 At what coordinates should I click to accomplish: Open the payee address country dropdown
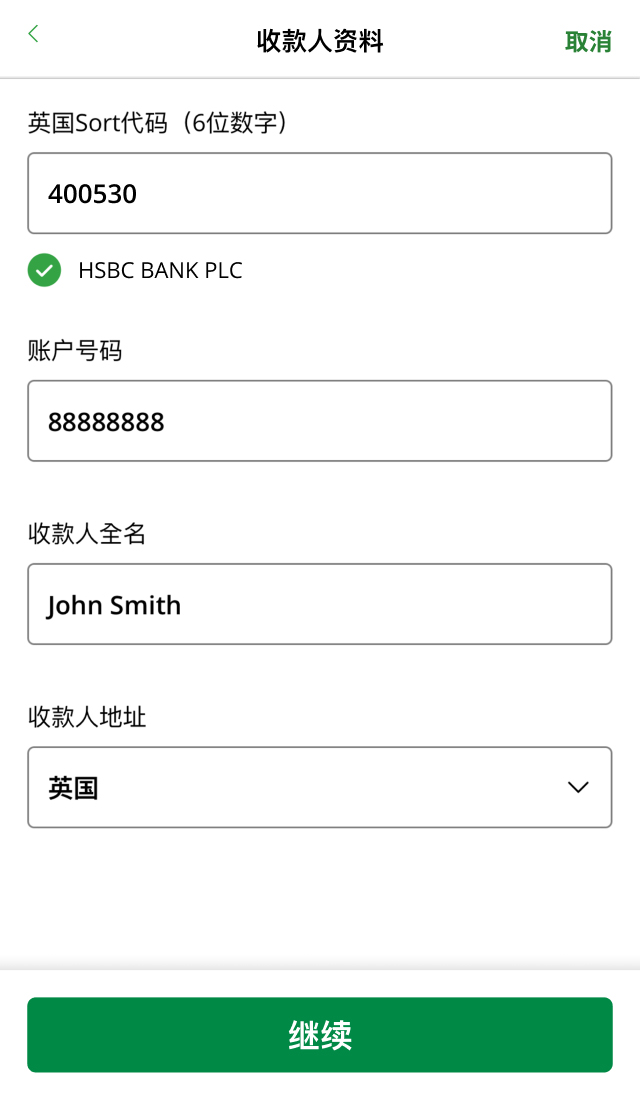(320, 787)
